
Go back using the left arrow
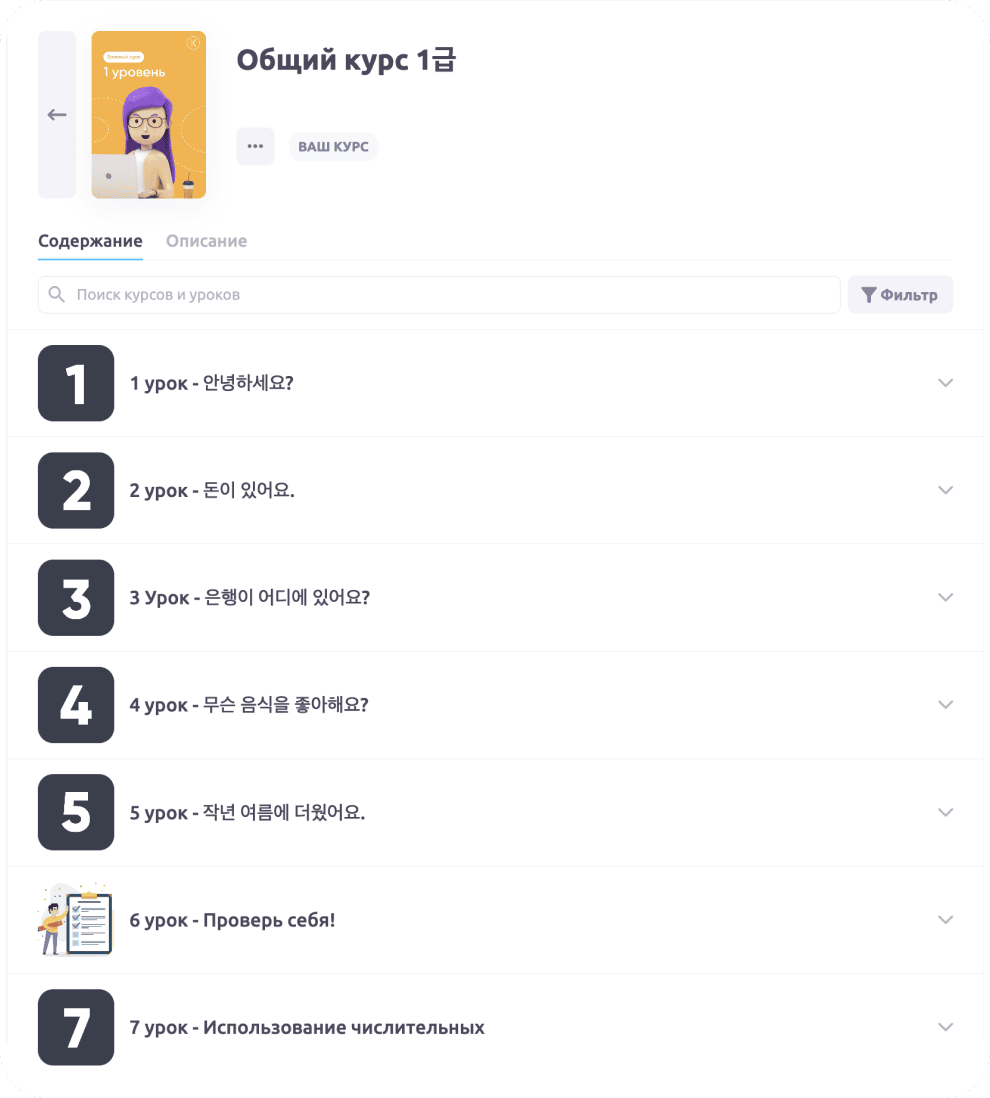(57, 115)
